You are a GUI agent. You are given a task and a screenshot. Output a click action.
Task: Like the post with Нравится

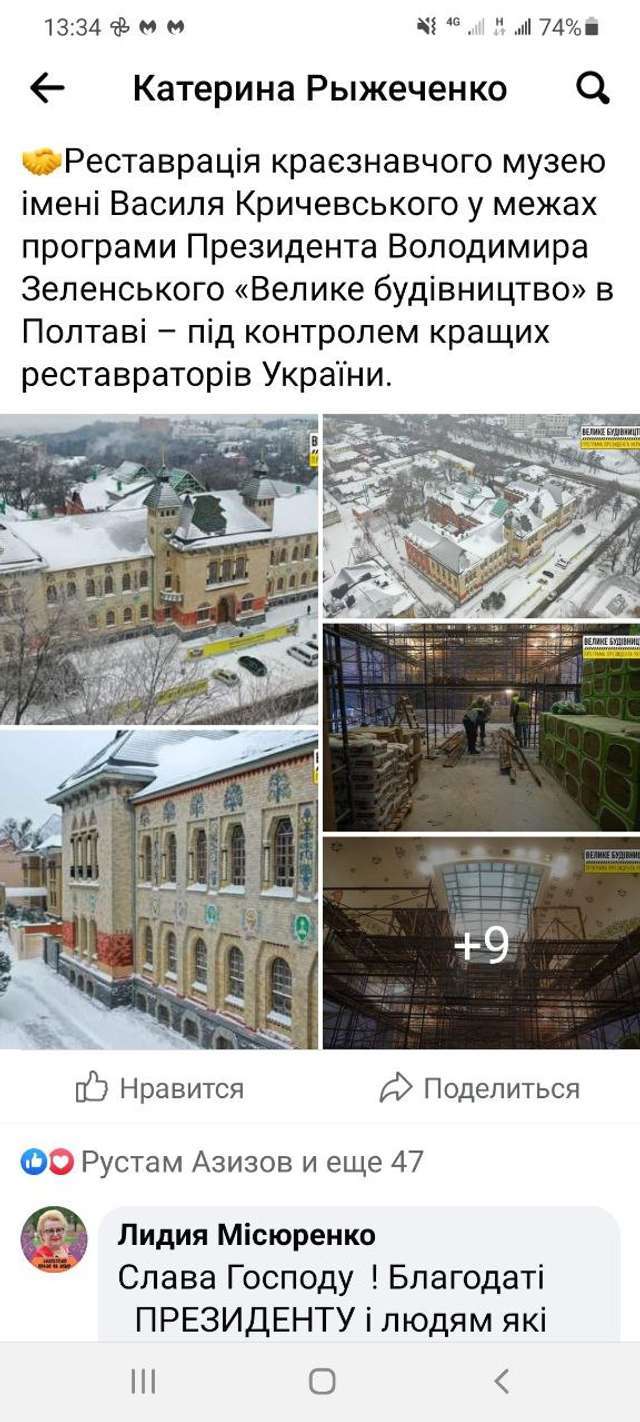pos(160,1088)
